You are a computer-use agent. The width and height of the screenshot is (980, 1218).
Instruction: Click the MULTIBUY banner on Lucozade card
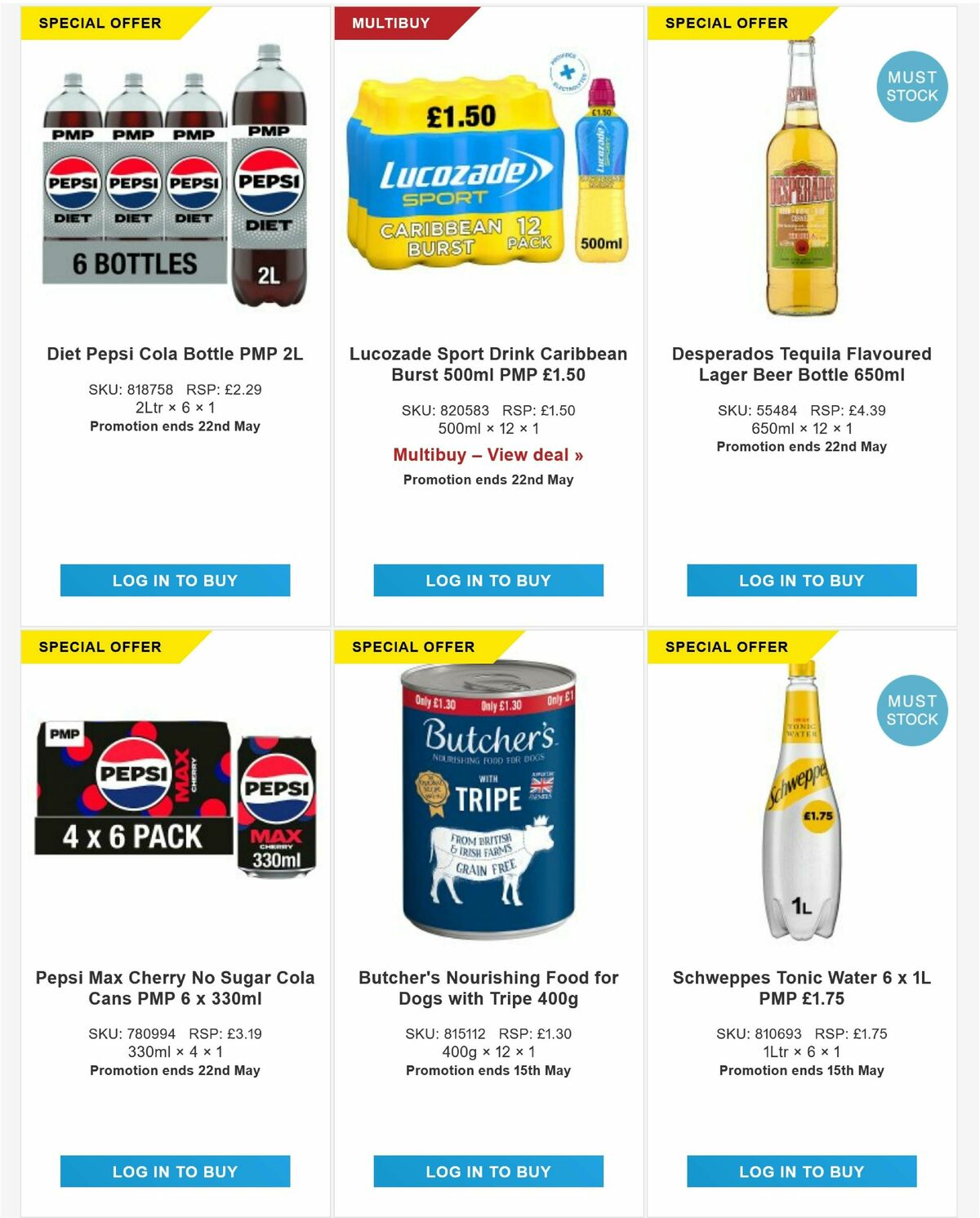click(392, 23)
